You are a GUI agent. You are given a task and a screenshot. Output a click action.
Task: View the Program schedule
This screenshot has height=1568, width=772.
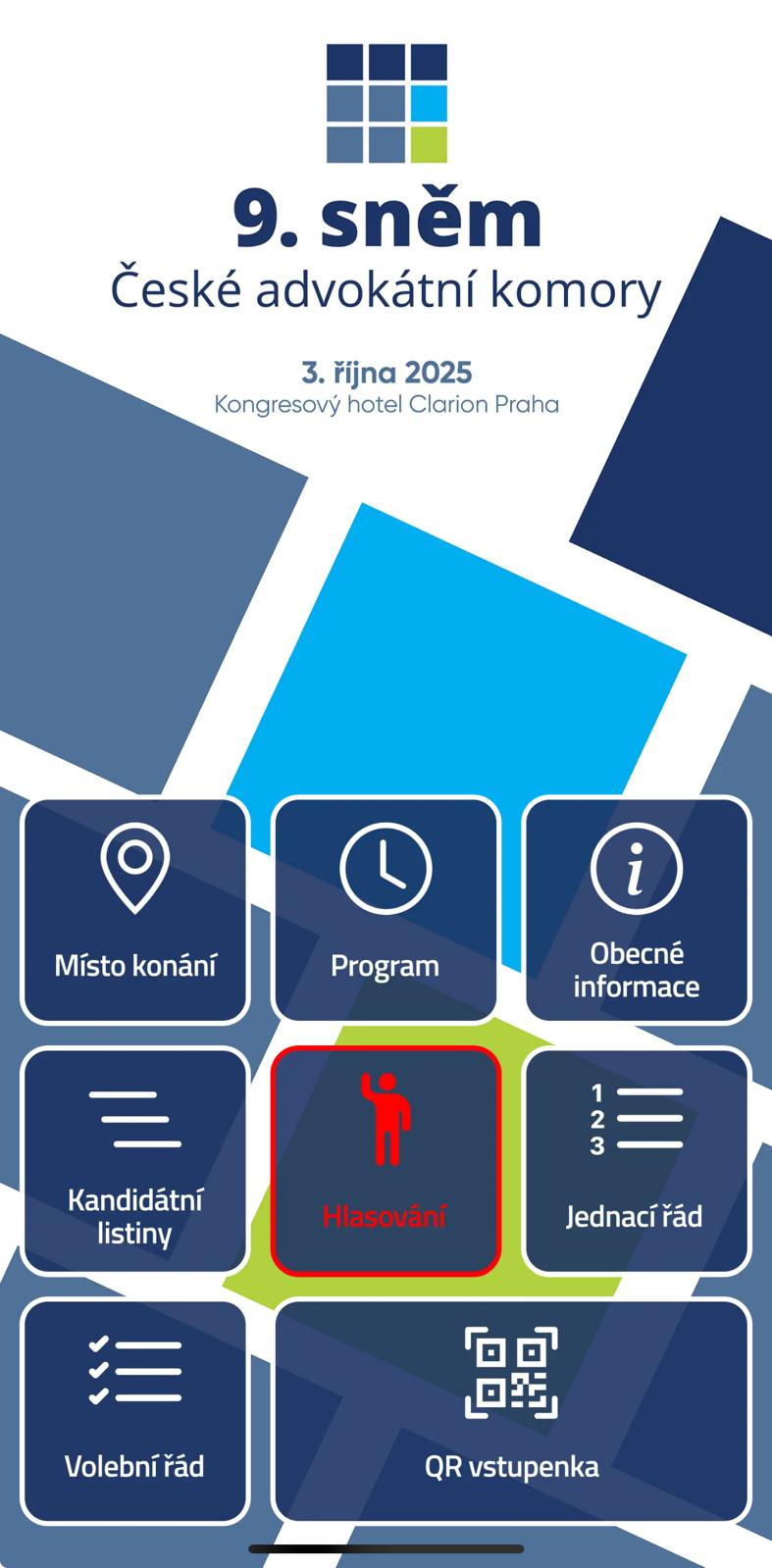tap(386, 910)
